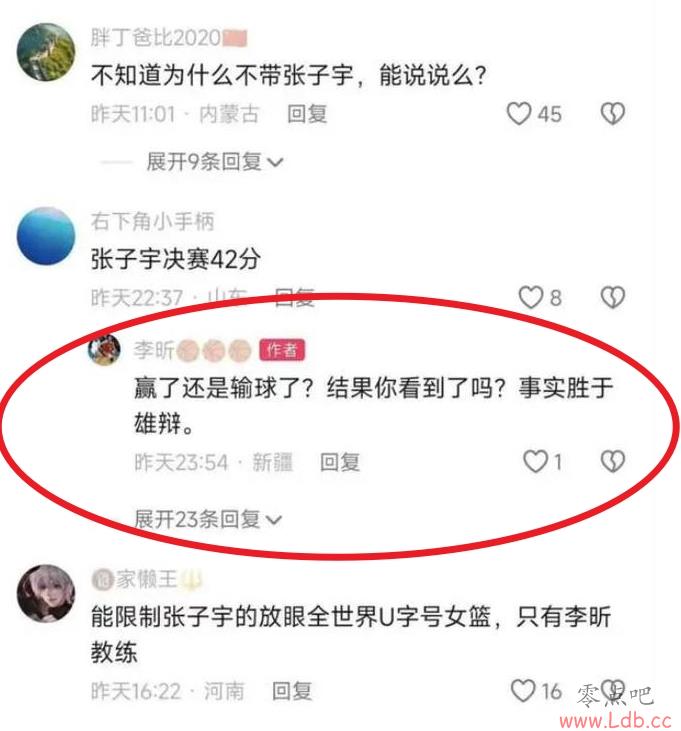Open 右下角小手柄's blue avatar
Screen dimensions: 681x731
pyautogui.click(x=47, y=235)
